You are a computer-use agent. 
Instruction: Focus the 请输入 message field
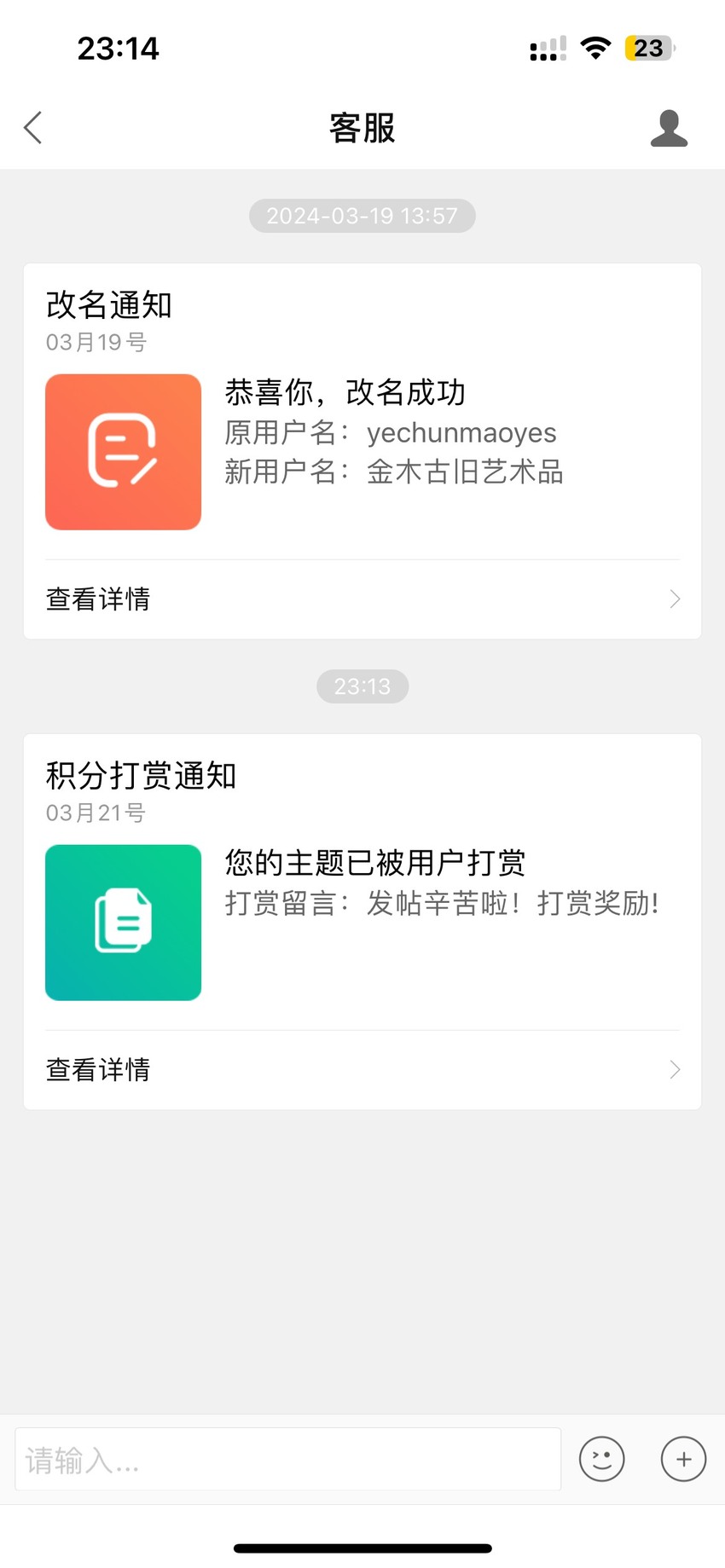pos(288,1459)
